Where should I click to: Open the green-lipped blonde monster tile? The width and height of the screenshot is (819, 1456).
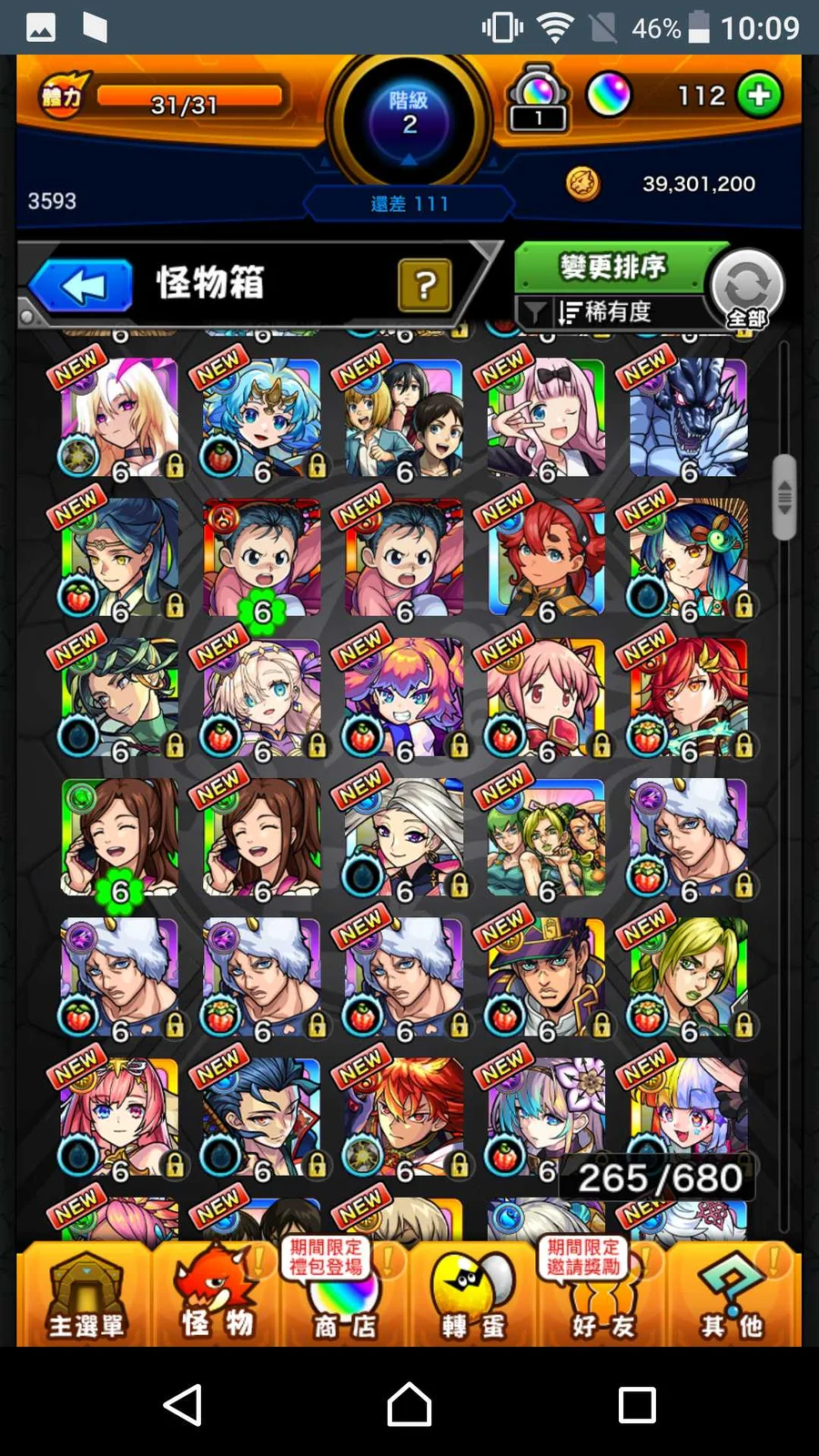pyautogui.click(x=688, y=977)
